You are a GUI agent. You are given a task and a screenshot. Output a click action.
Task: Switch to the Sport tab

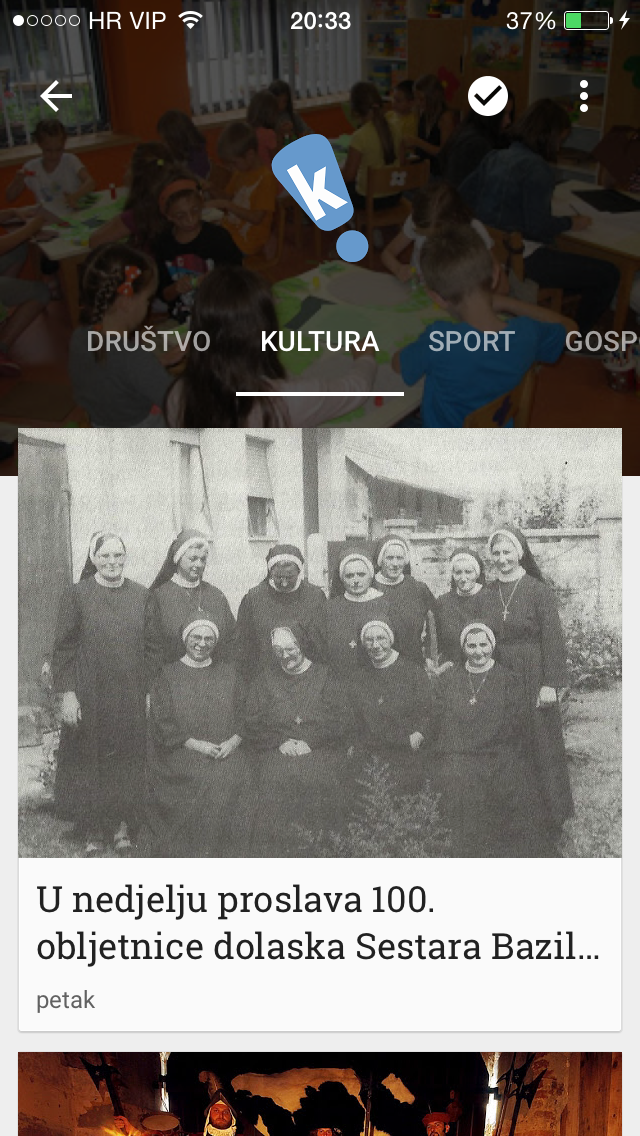[471, 342]
